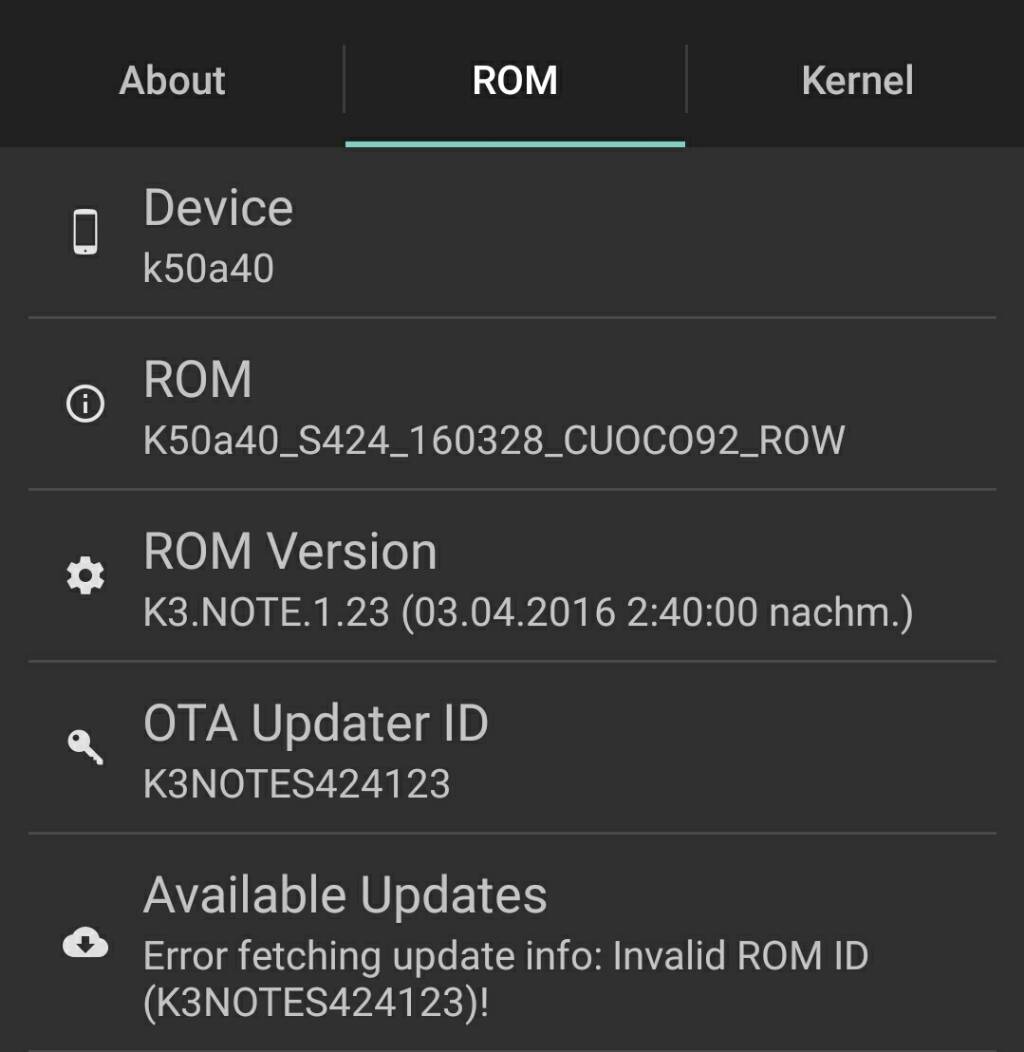Switch to the Kernel tab
The height and width of the screenshot is (1052, 1024).
[x=856, y=80]
